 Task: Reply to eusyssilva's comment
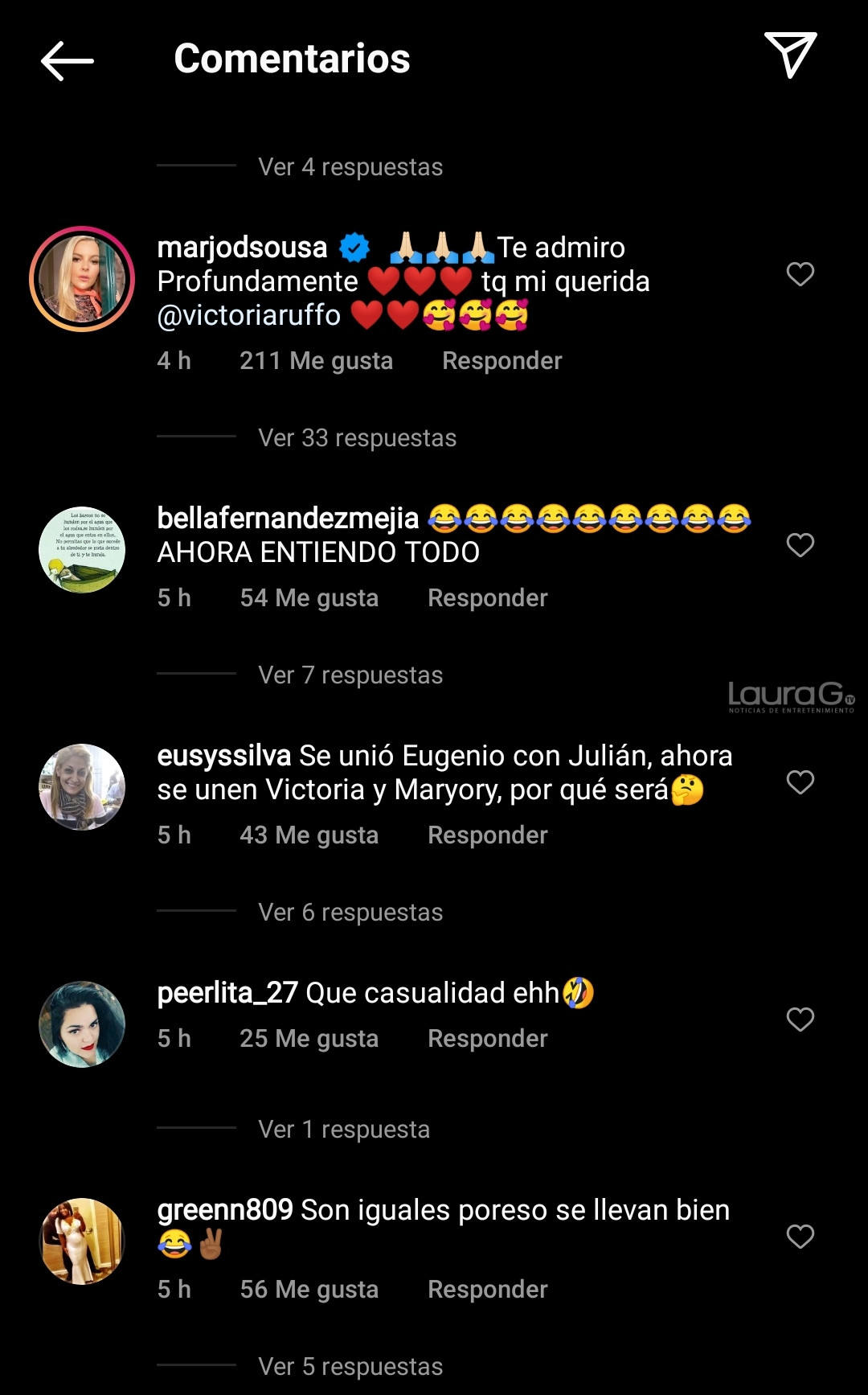487,835
